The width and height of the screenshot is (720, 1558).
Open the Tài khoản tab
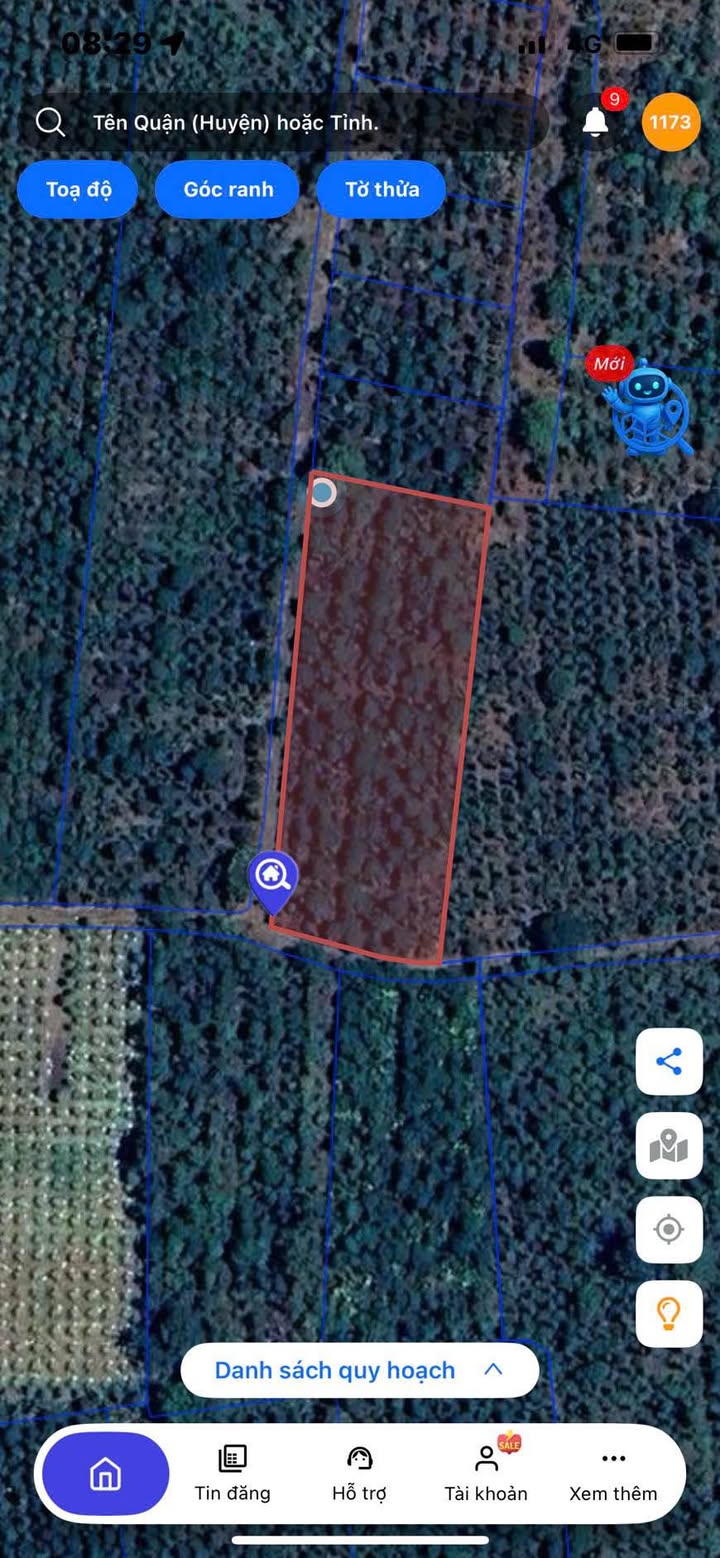[x=486, y=1473]
